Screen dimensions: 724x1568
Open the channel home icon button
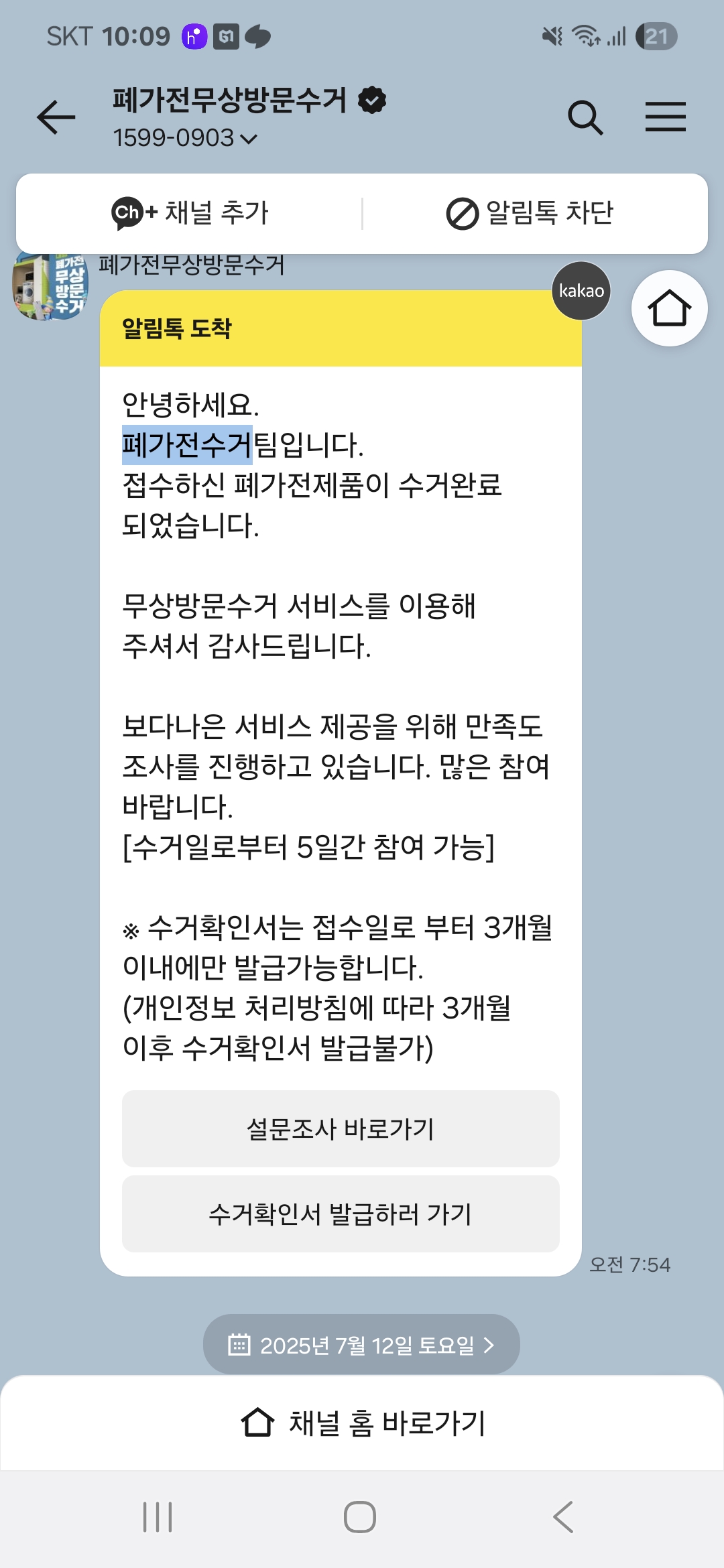point(669,308)
